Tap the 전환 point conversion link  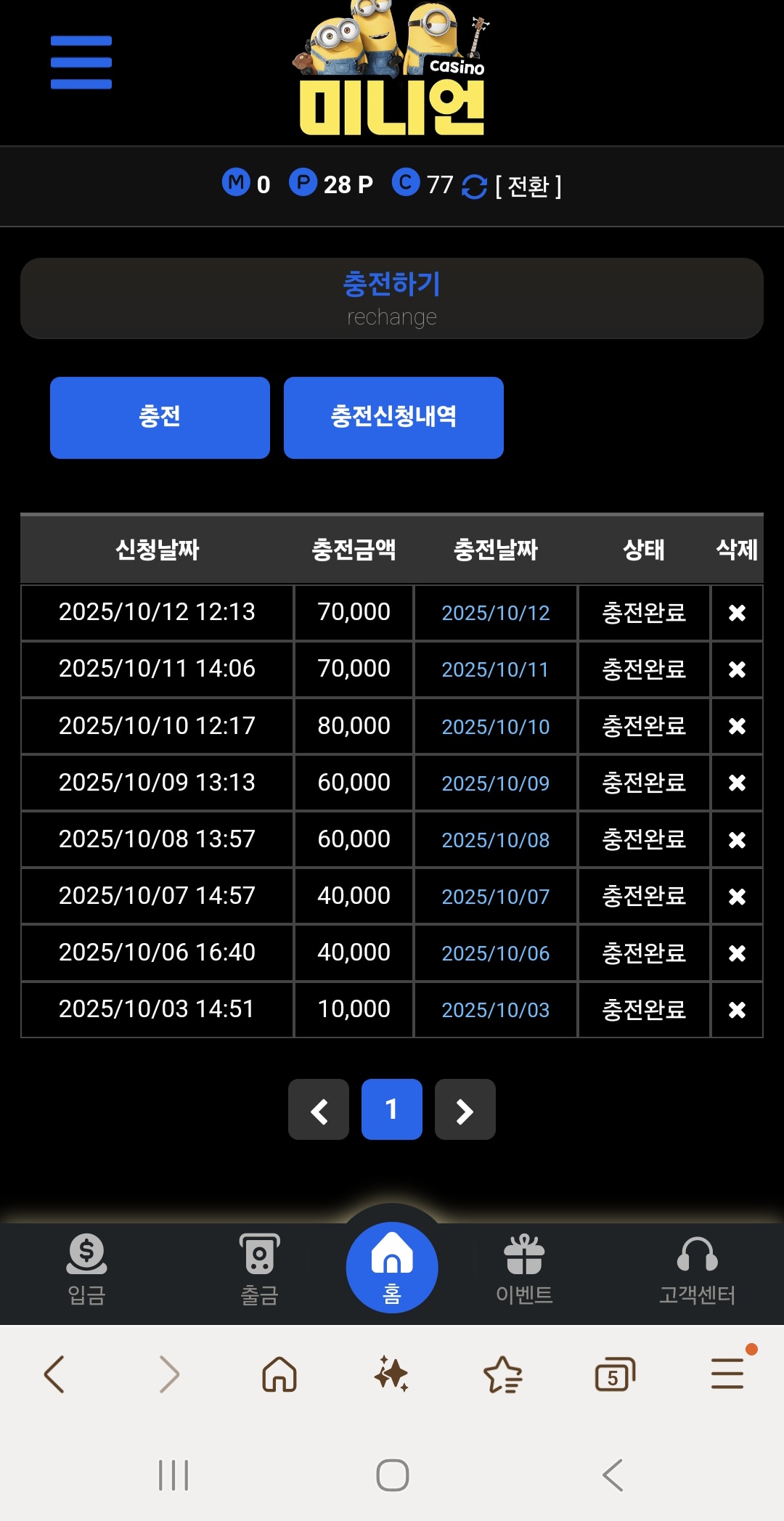[x=528, y=187]
